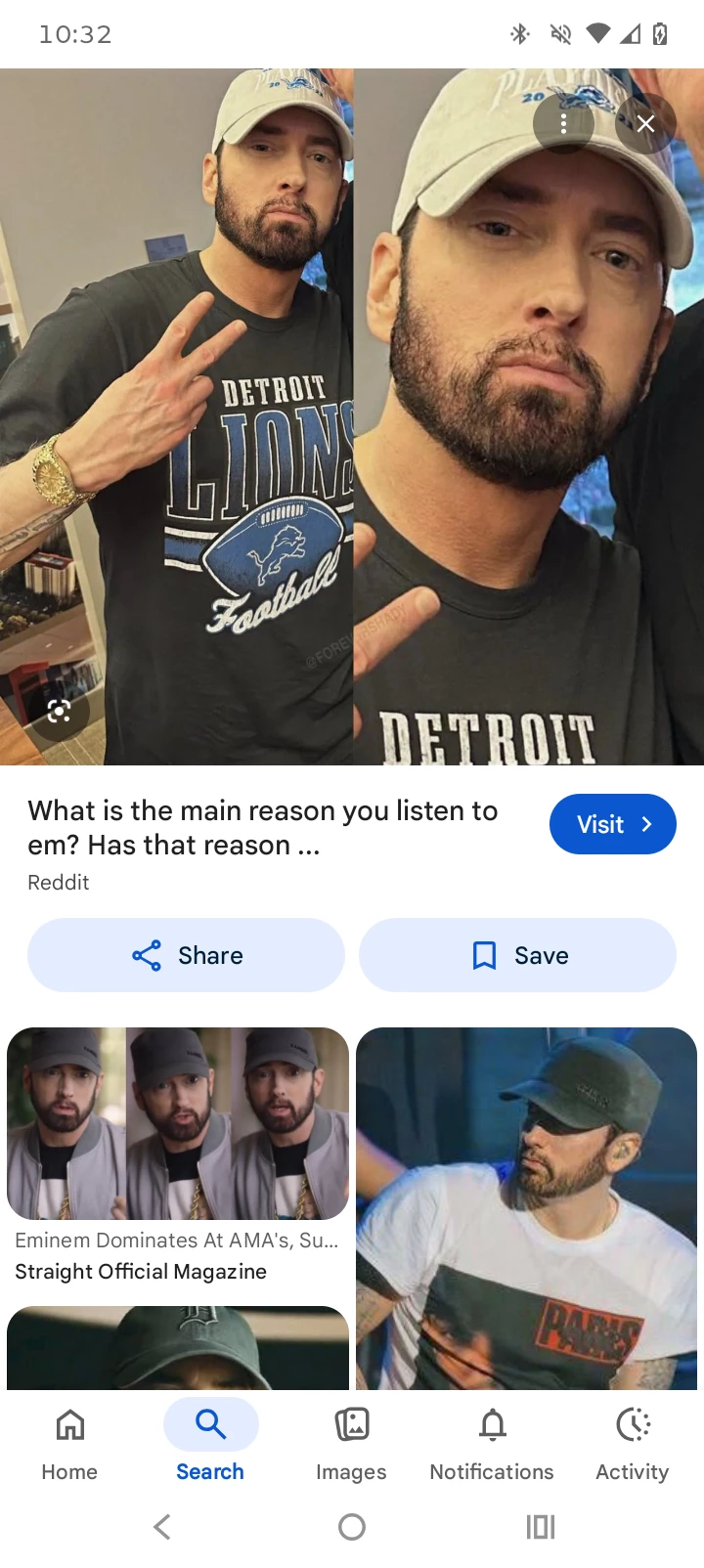Open the related image with Paris shirt
This screenshot has height=1568, width=704.
526,1207
